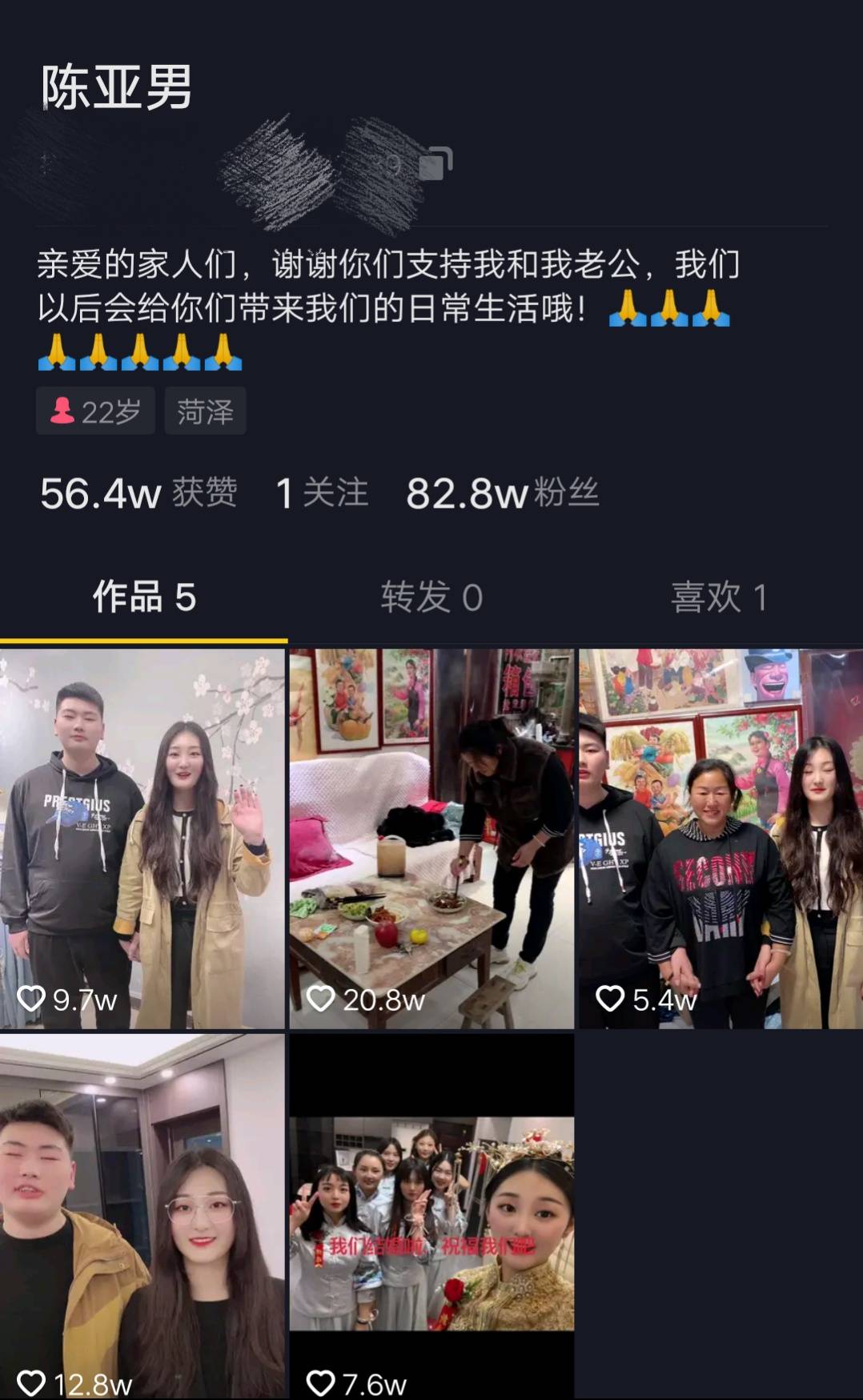Open the video with 9.7w likes
Screen dimensions: 863x1400
(142, 838)
